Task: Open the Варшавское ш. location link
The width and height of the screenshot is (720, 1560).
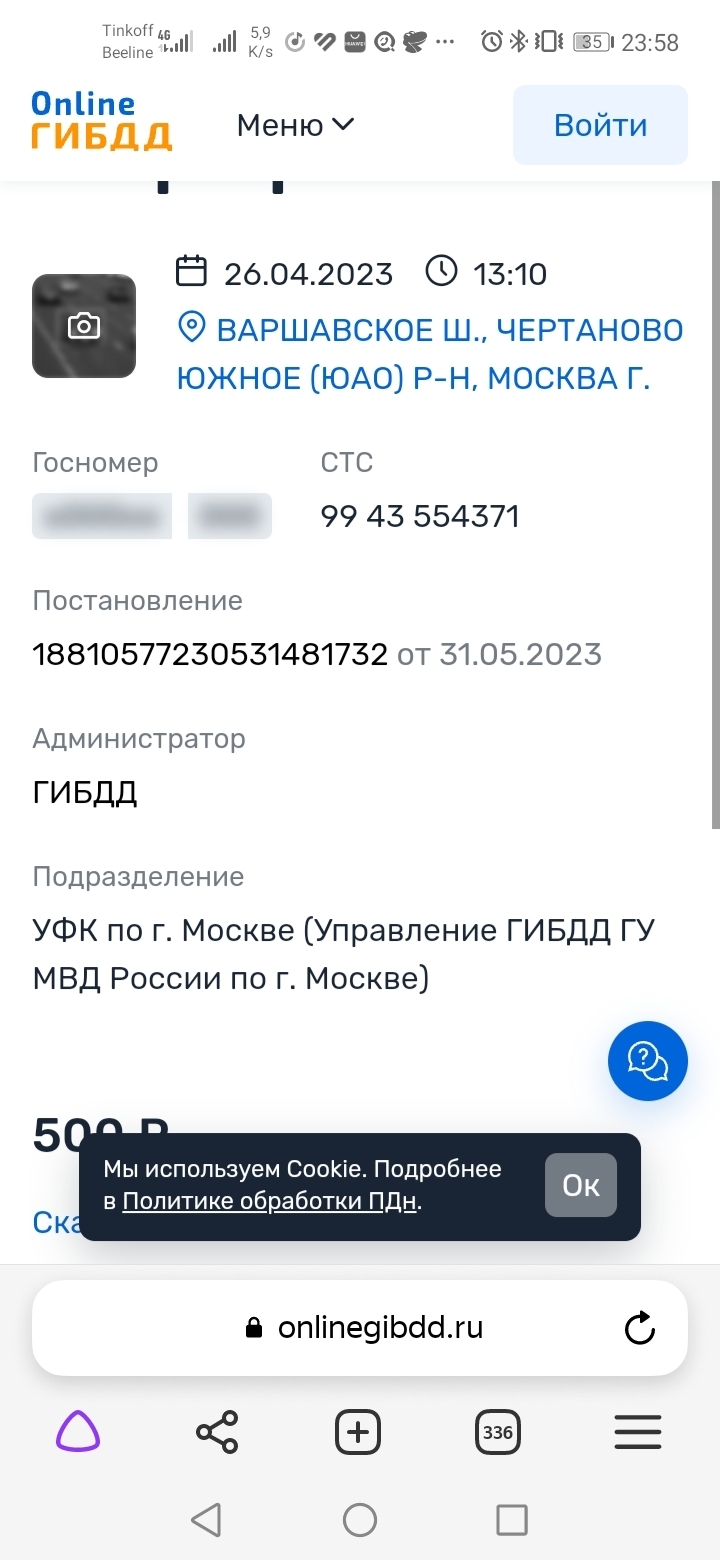Action: click(x=430, y=354)
